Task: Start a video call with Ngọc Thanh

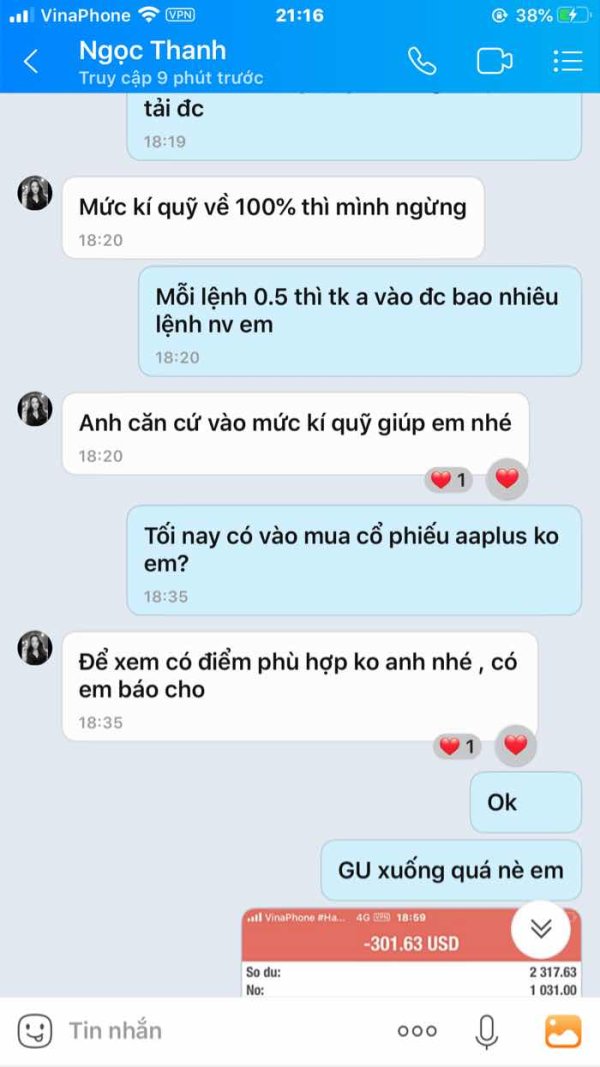Action: pyautogui.click(x=495, y=61)
